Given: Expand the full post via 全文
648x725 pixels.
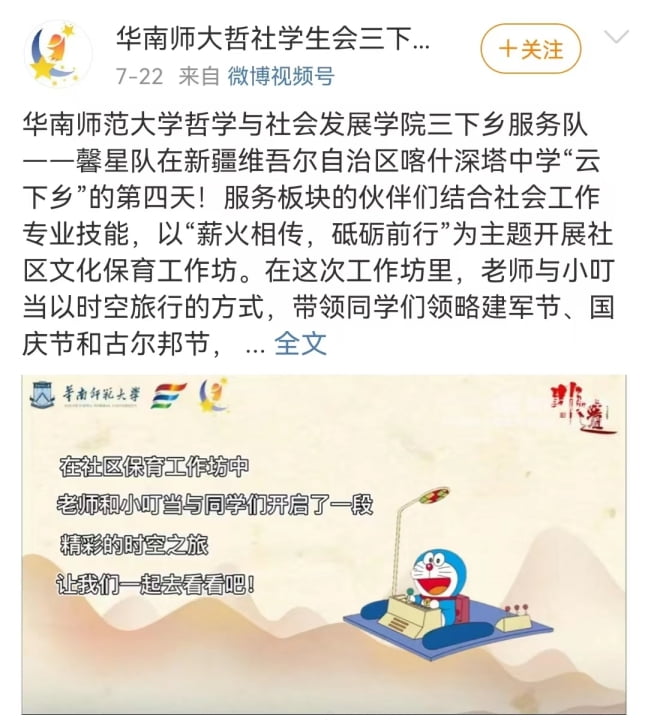Looking at the screenshot, I should (x=300, y=343).
